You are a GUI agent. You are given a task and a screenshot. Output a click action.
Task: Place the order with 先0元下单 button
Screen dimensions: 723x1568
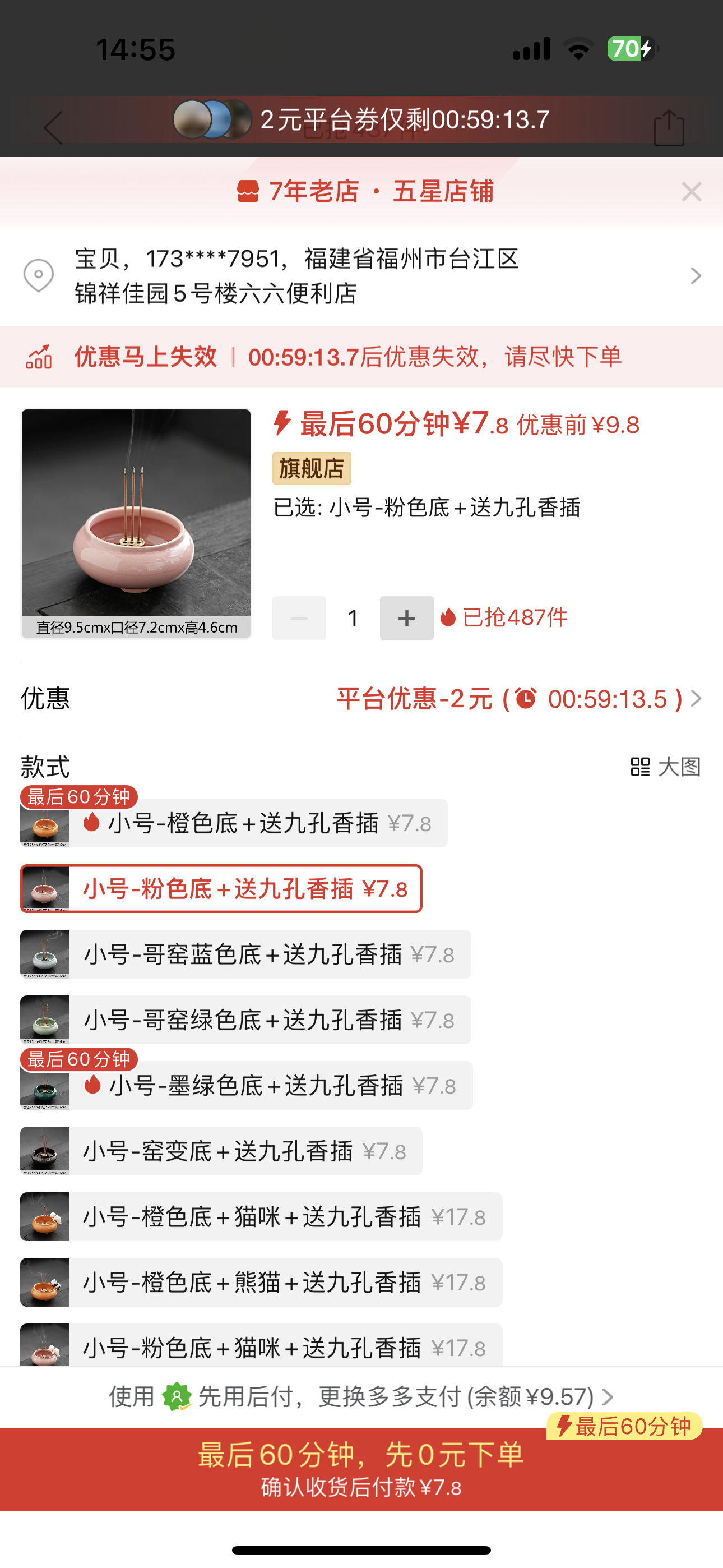[361, 1469]
